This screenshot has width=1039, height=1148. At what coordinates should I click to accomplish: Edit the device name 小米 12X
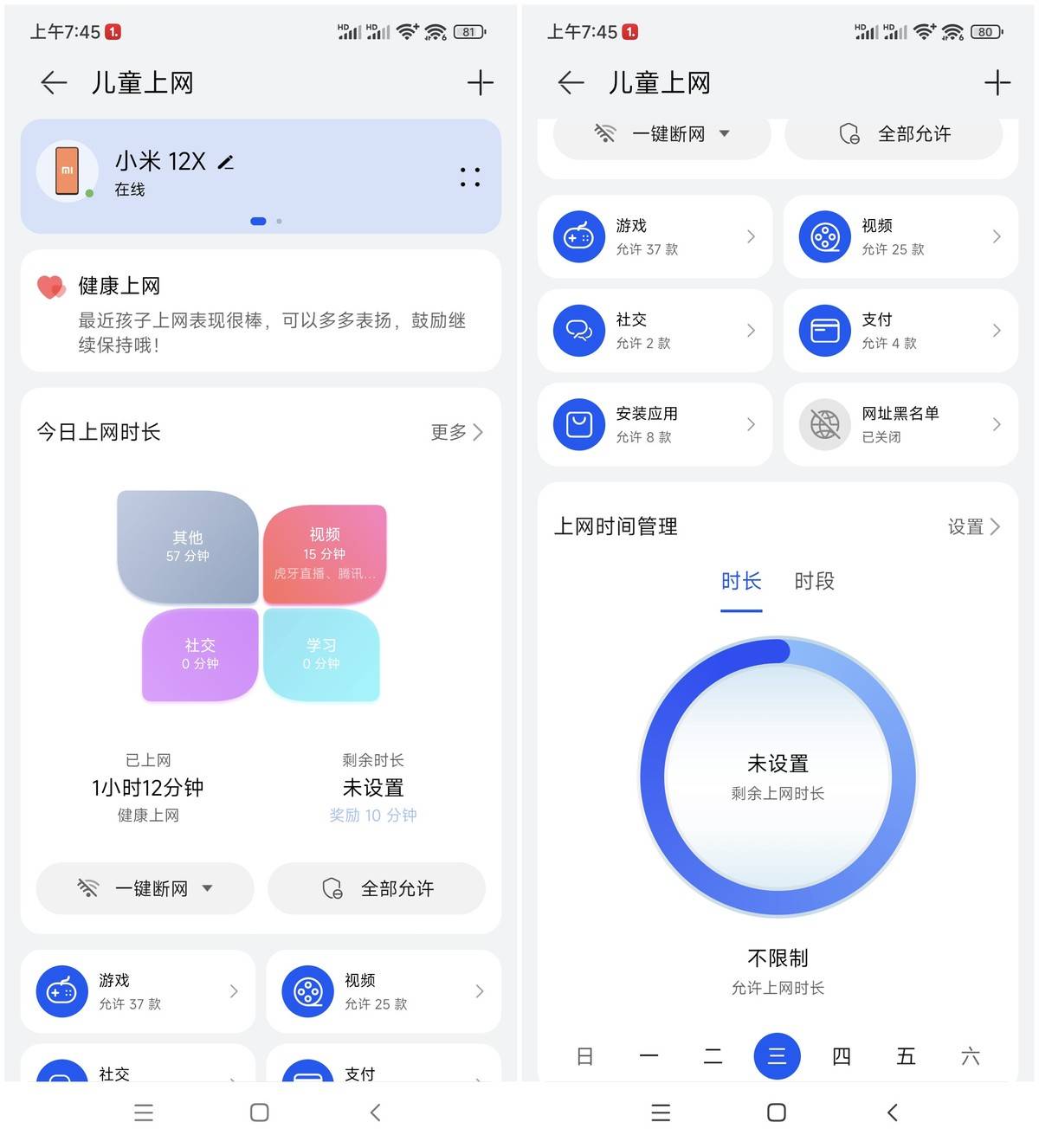(226, 162)
